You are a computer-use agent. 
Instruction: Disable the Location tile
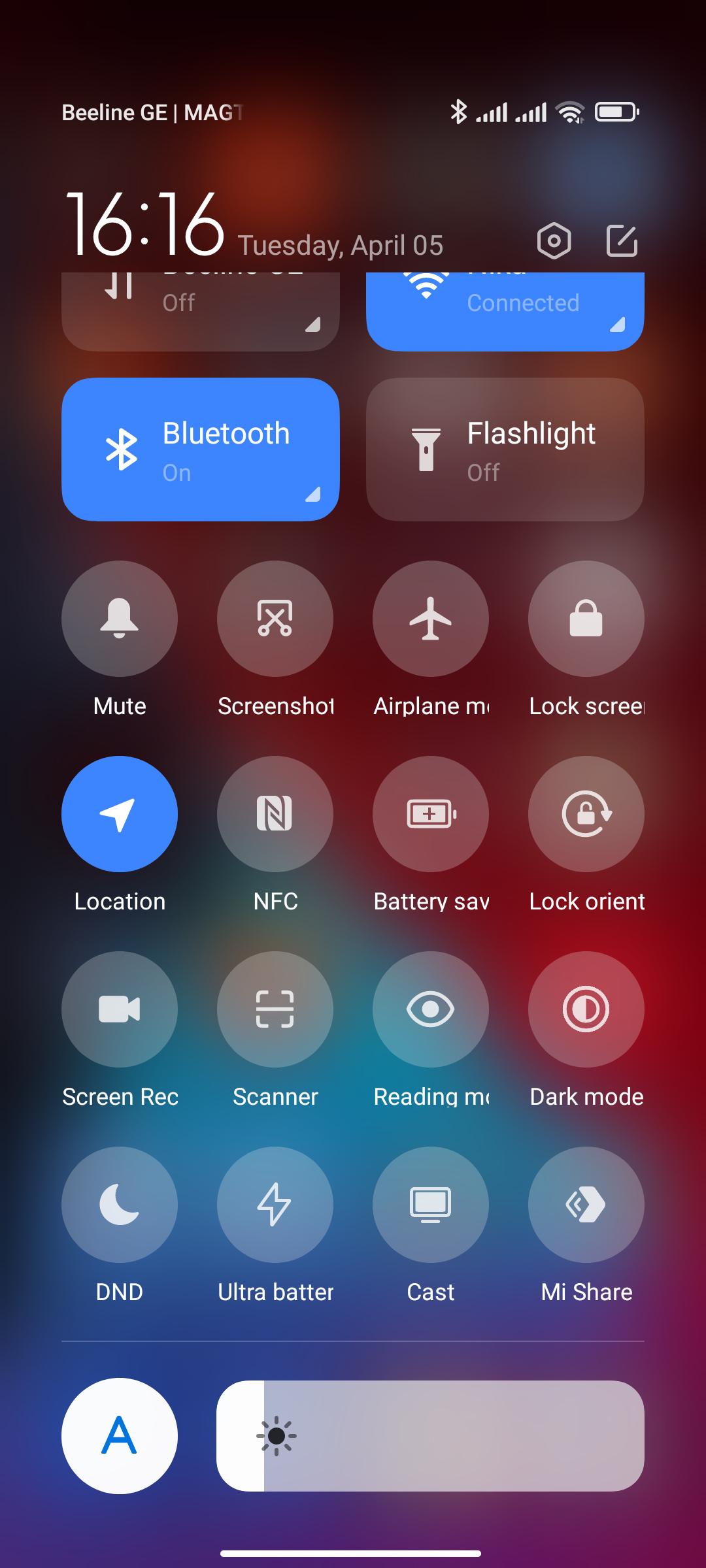pos(120,814)
